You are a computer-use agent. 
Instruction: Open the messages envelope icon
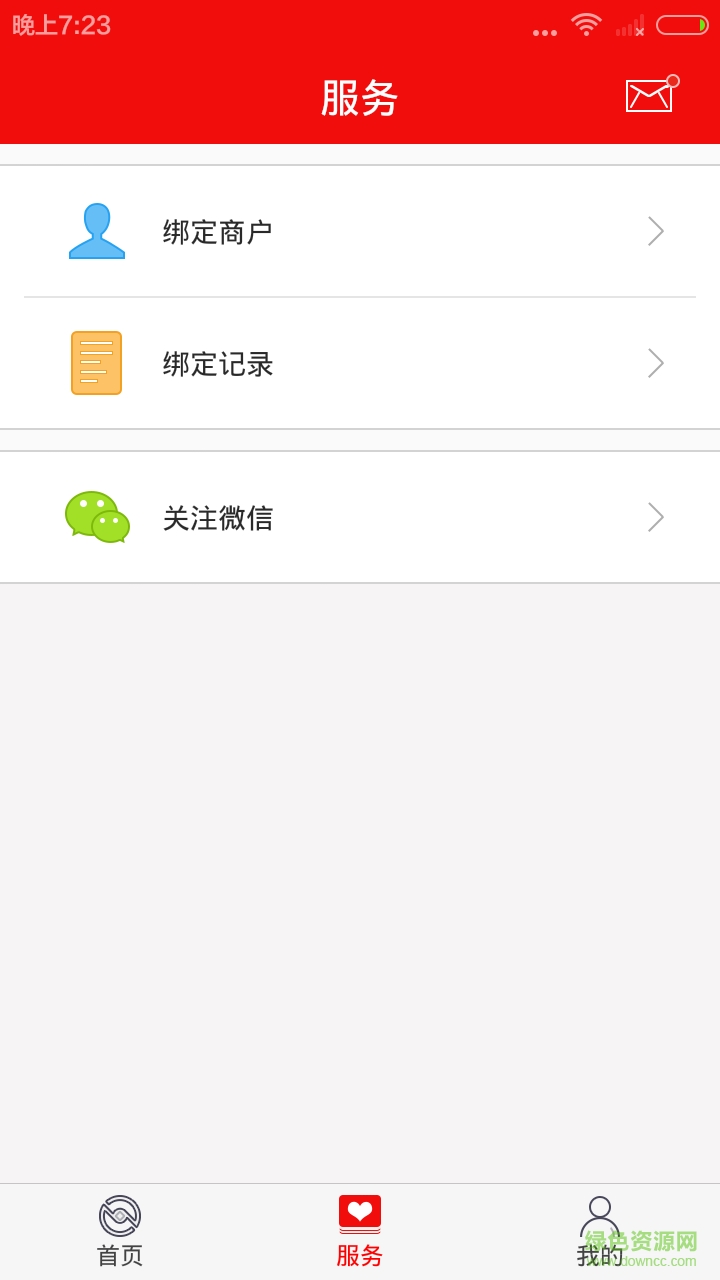tap(650, 96)
